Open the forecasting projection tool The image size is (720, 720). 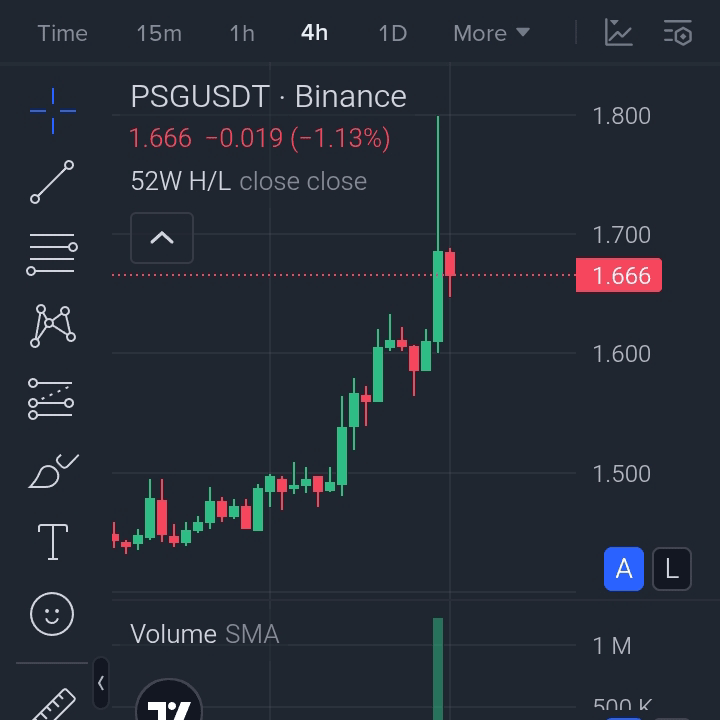pyautogui.click(x=52, y=398)
